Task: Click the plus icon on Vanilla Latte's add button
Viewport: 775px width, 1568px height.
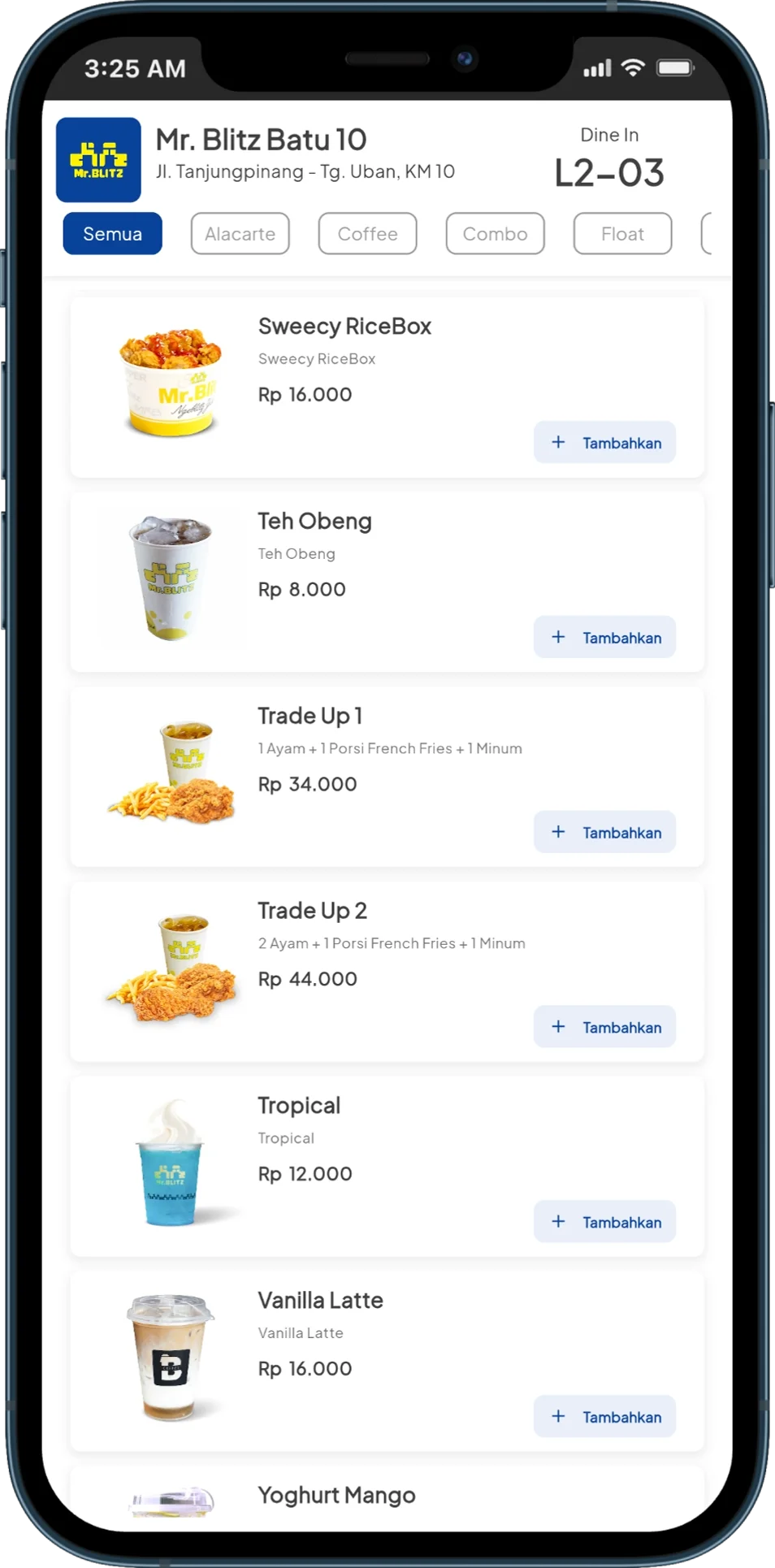Action: click(558, 1416)
